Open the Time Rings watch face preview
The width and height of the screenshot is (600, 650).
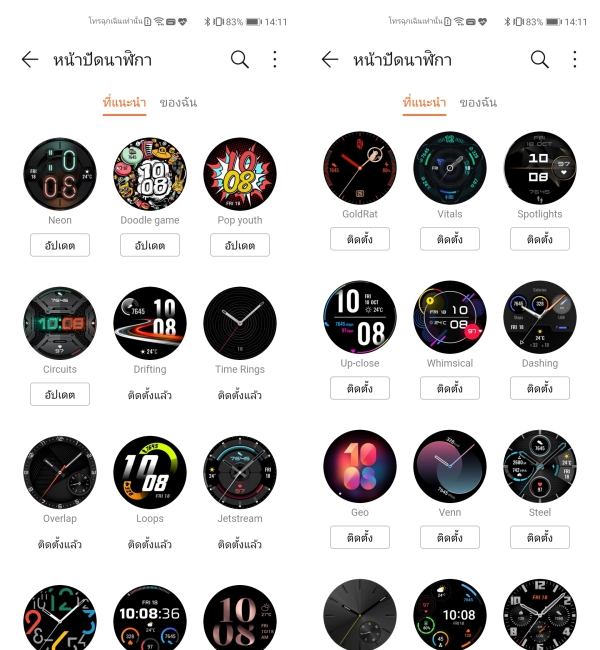[240, 323]
